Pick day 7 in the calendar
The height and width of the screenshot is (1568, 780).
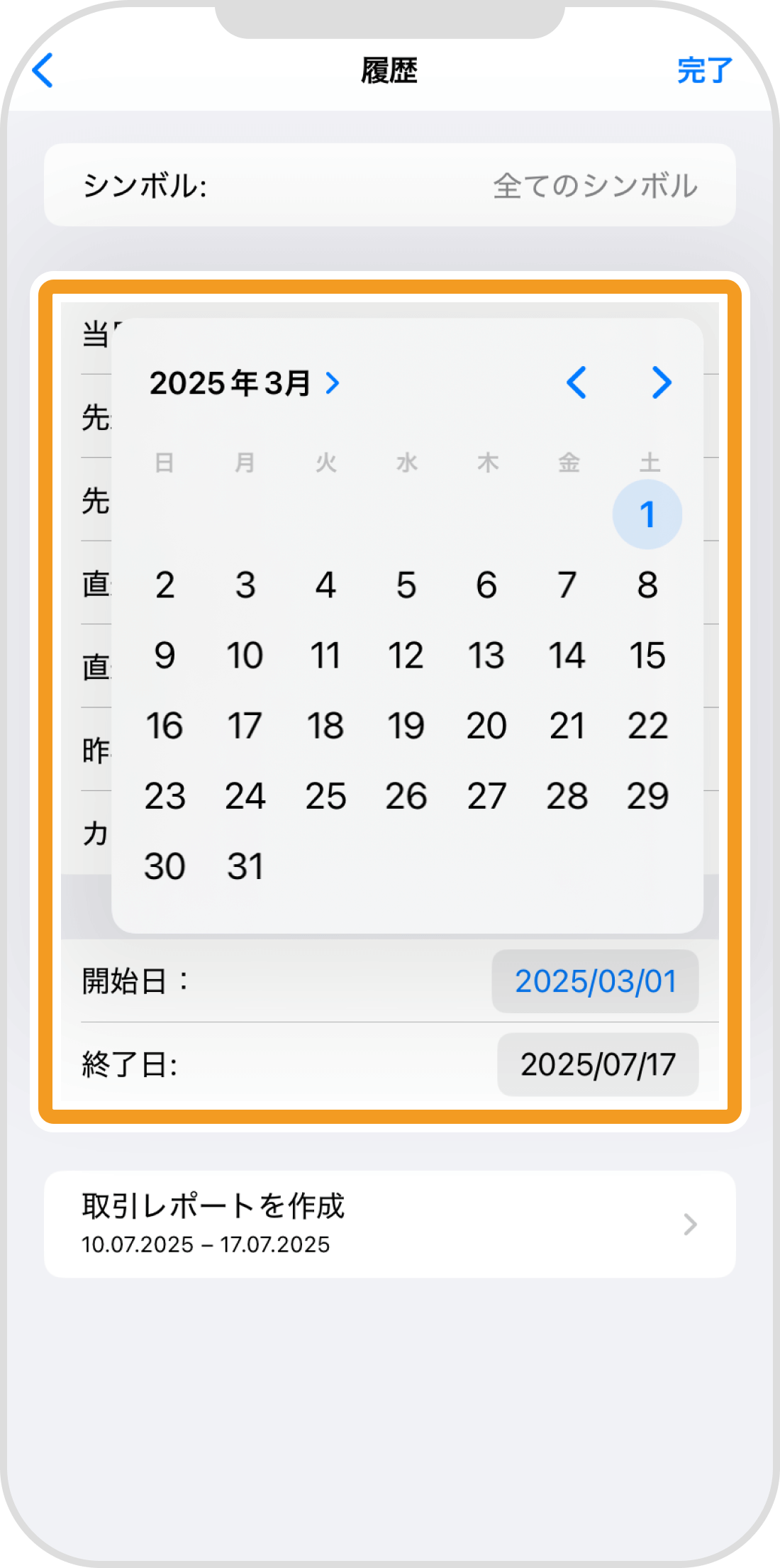tap(567, 585)
